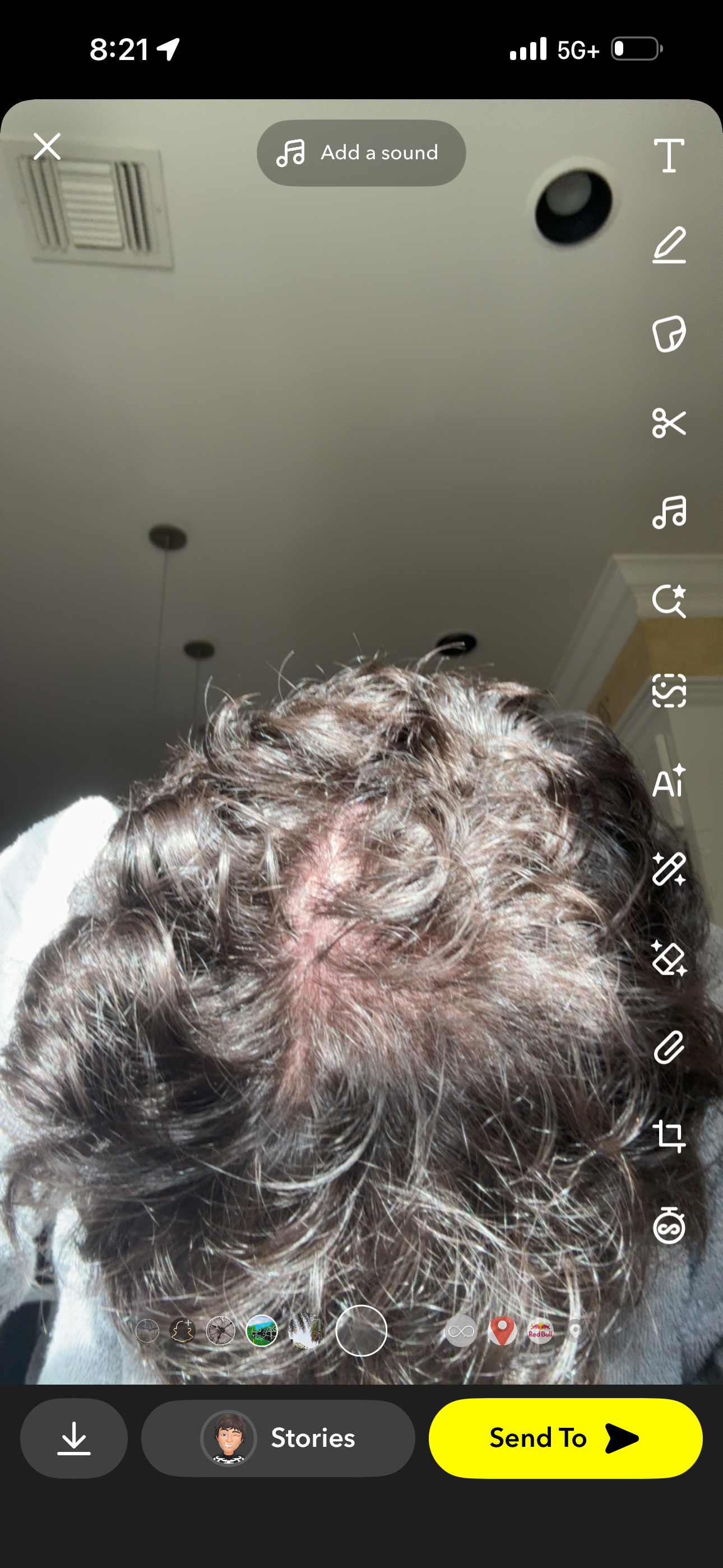
Task: Open the sticker picker
Action: [668, 334]
